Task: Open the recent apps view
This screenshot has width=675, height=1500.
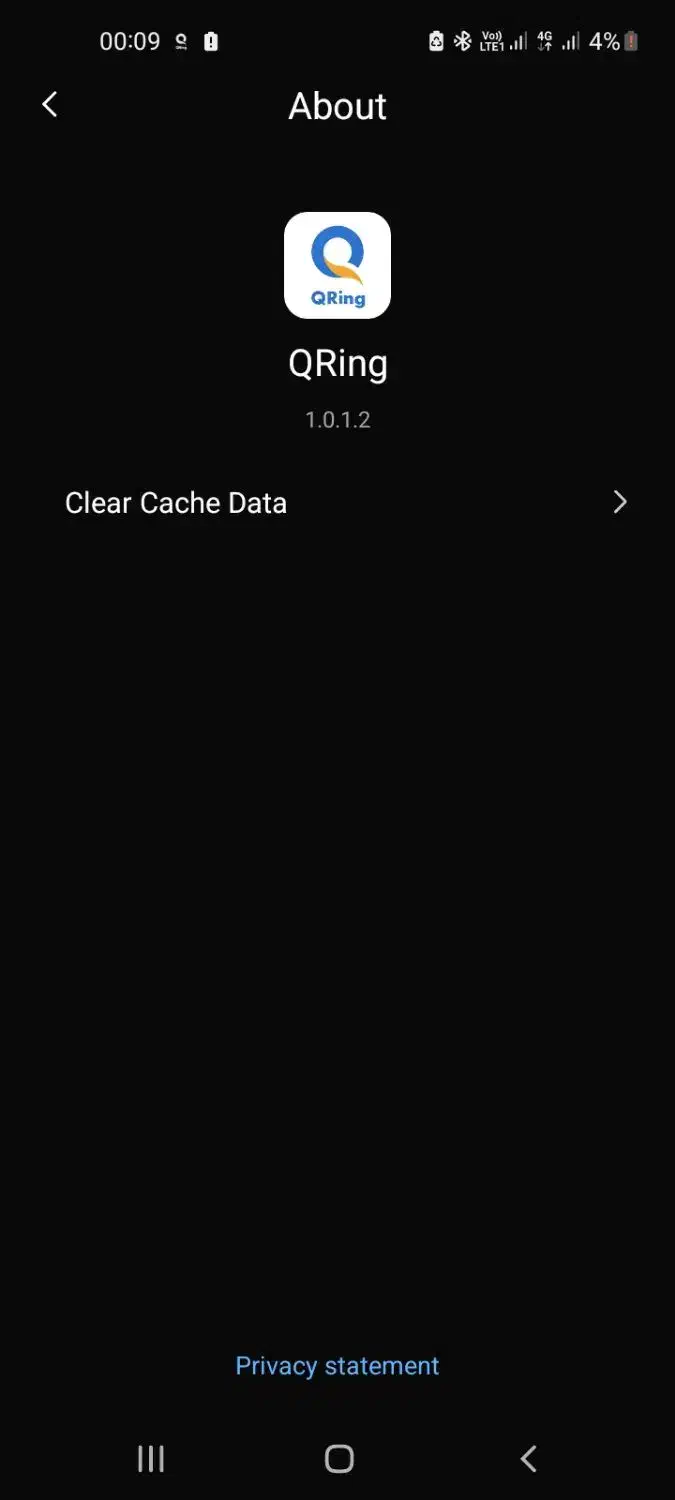Action: point(151,1459)
